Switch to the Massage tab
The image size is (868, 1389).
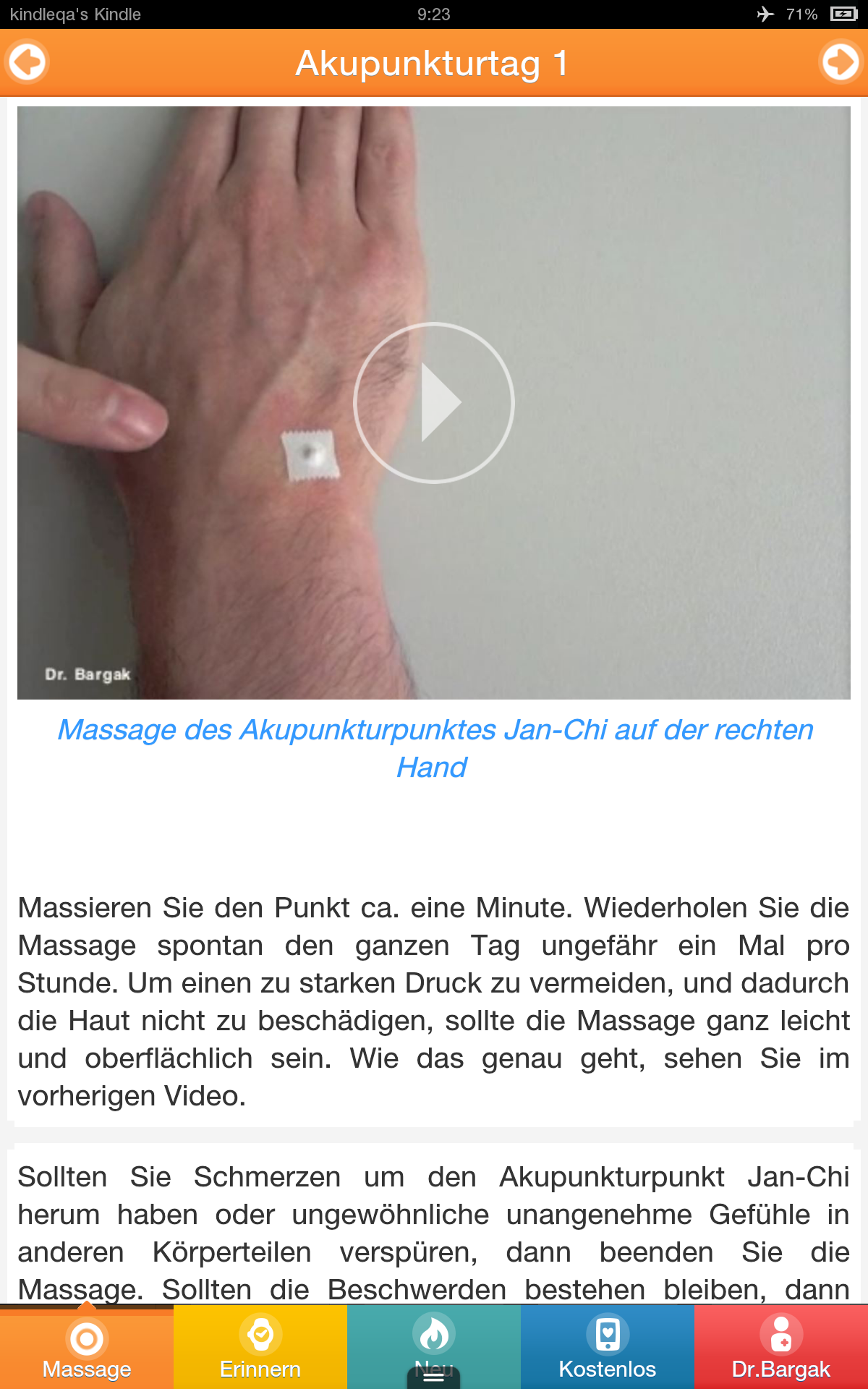tap(87, 1347)
